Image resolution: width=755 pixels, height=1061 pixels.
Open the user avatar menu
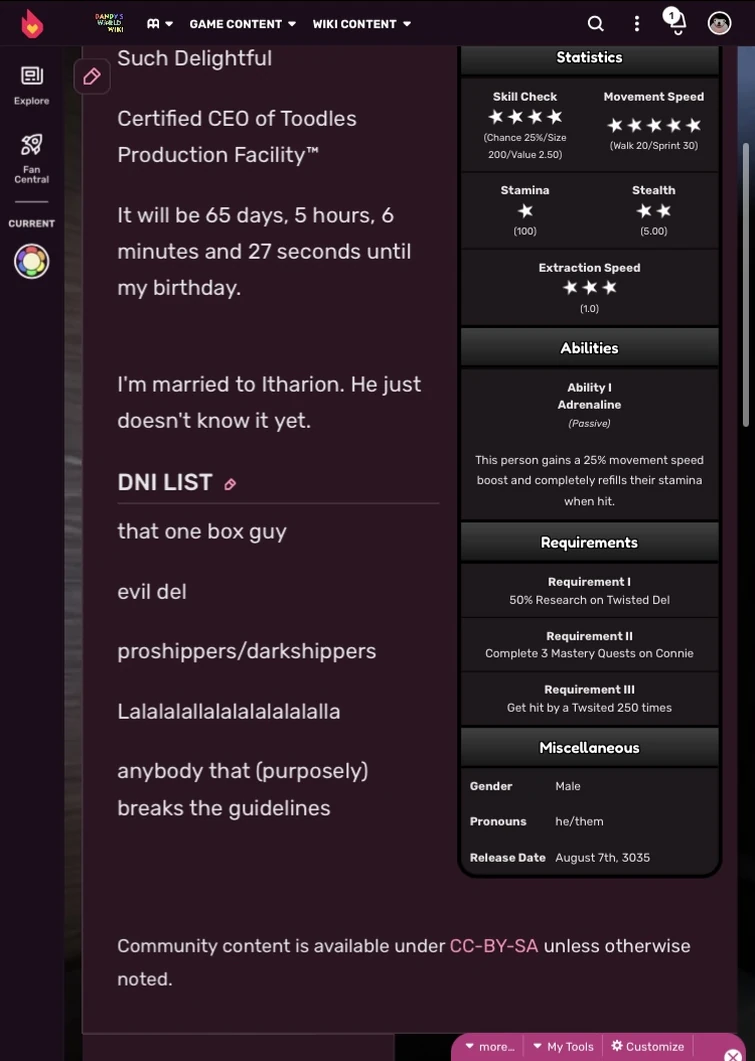[x=719, y=24]
